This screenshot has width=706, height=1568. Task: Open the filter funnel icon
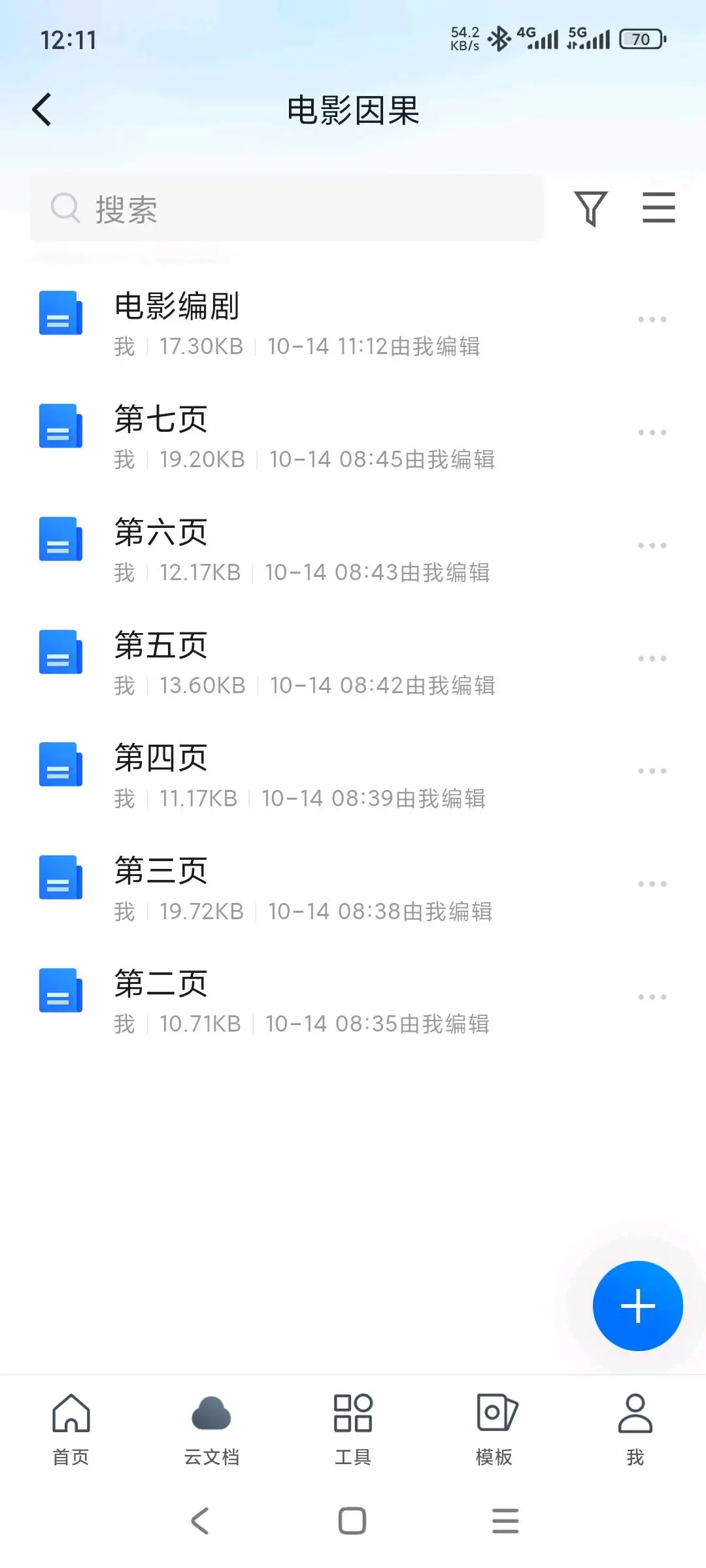coord(591,208)
